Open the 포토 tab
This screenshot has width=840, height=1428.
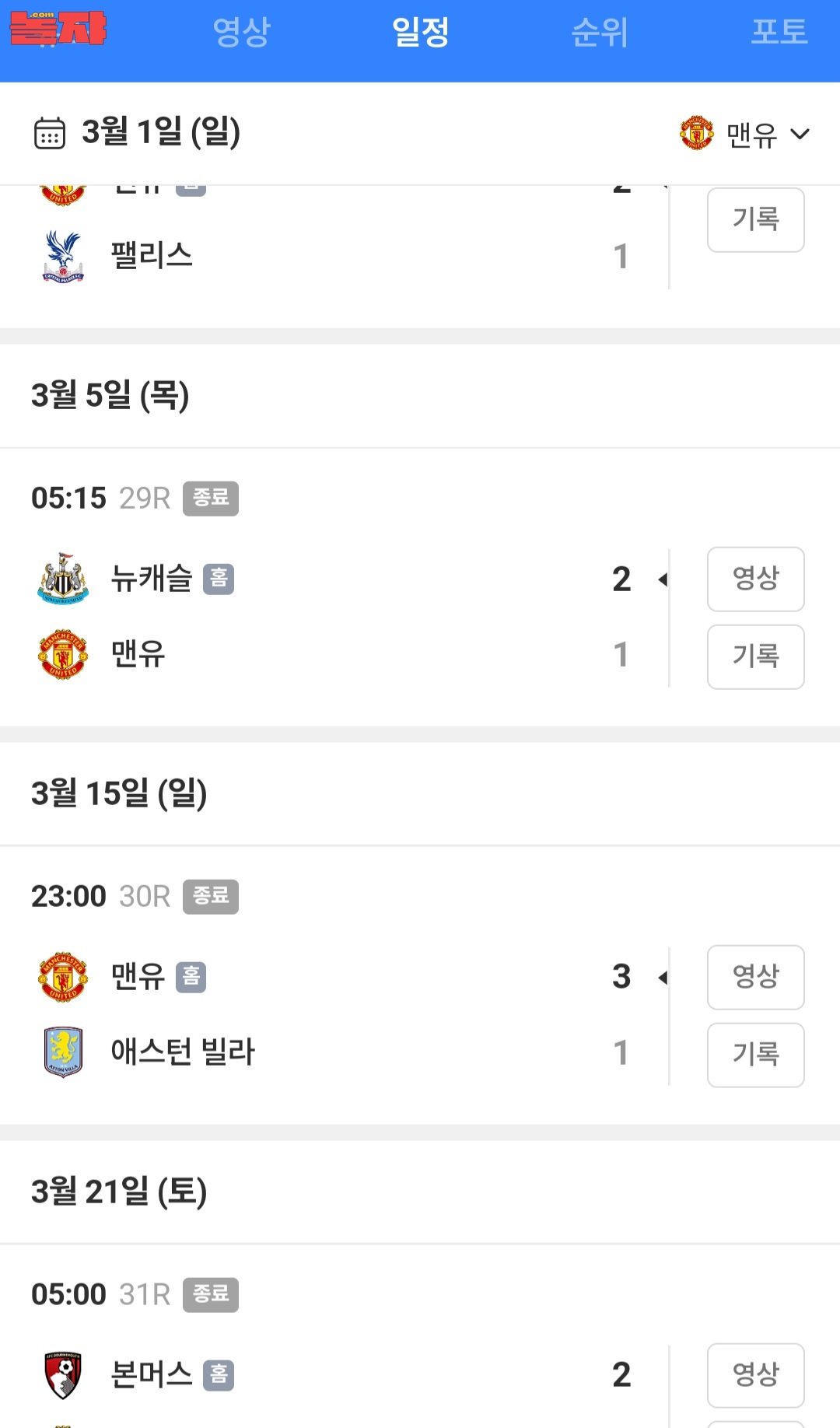pyautogui.click(x=779, y=33)
